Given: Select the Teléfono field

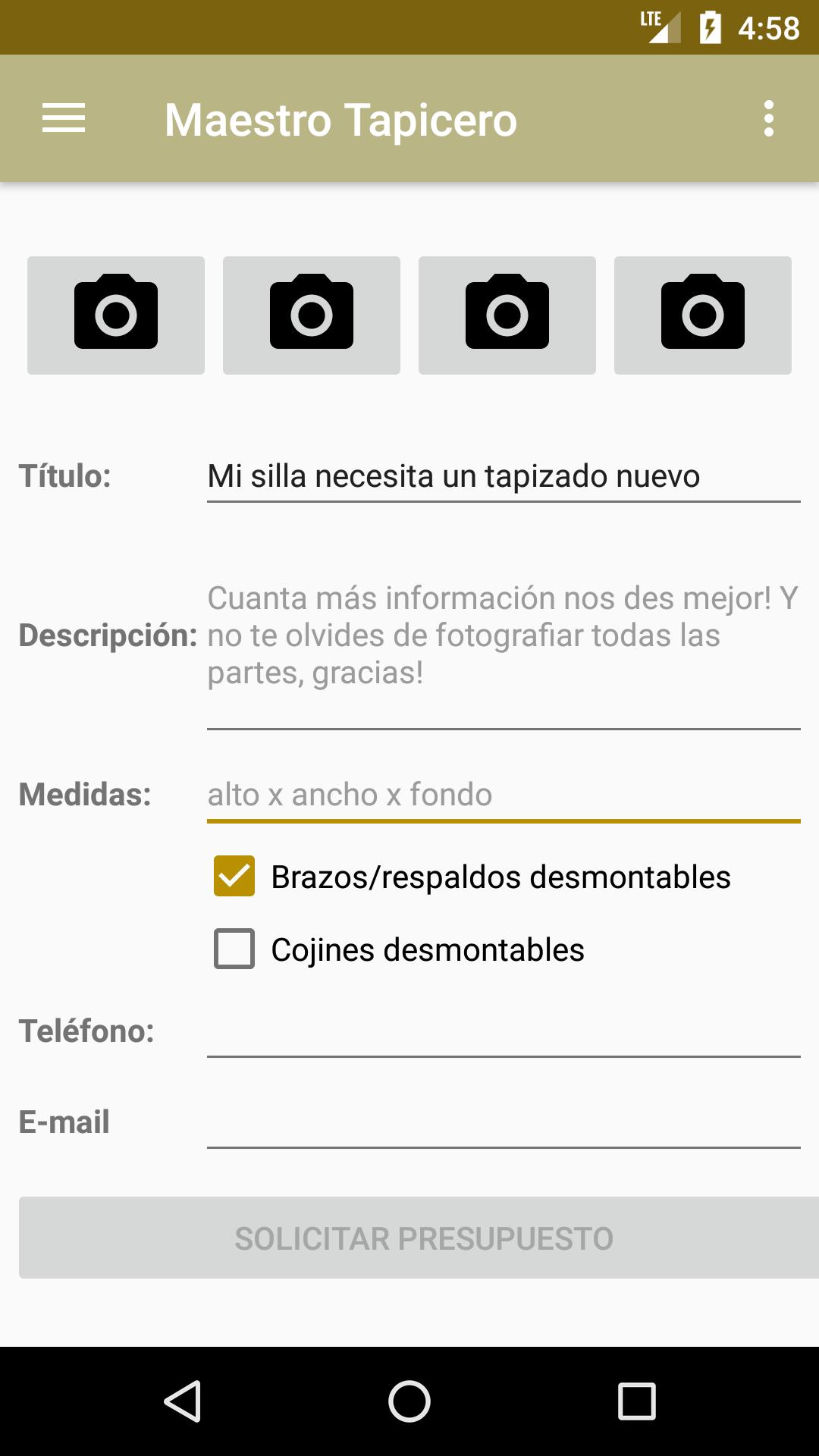Looking at the screenshot, I should click(x=503, y=1031).
